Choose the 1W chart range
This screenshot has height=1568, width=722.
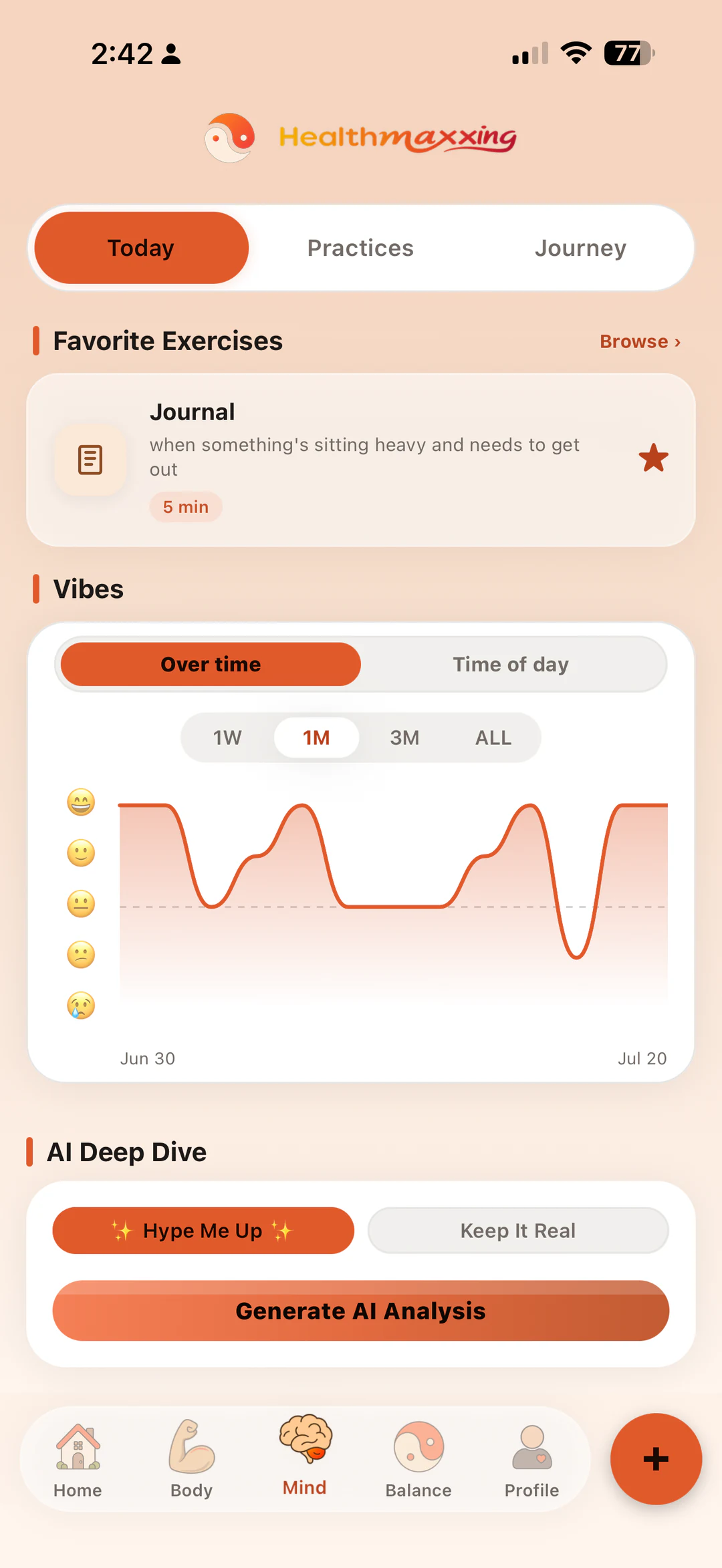pyautogui.click(x=227, y=738)
